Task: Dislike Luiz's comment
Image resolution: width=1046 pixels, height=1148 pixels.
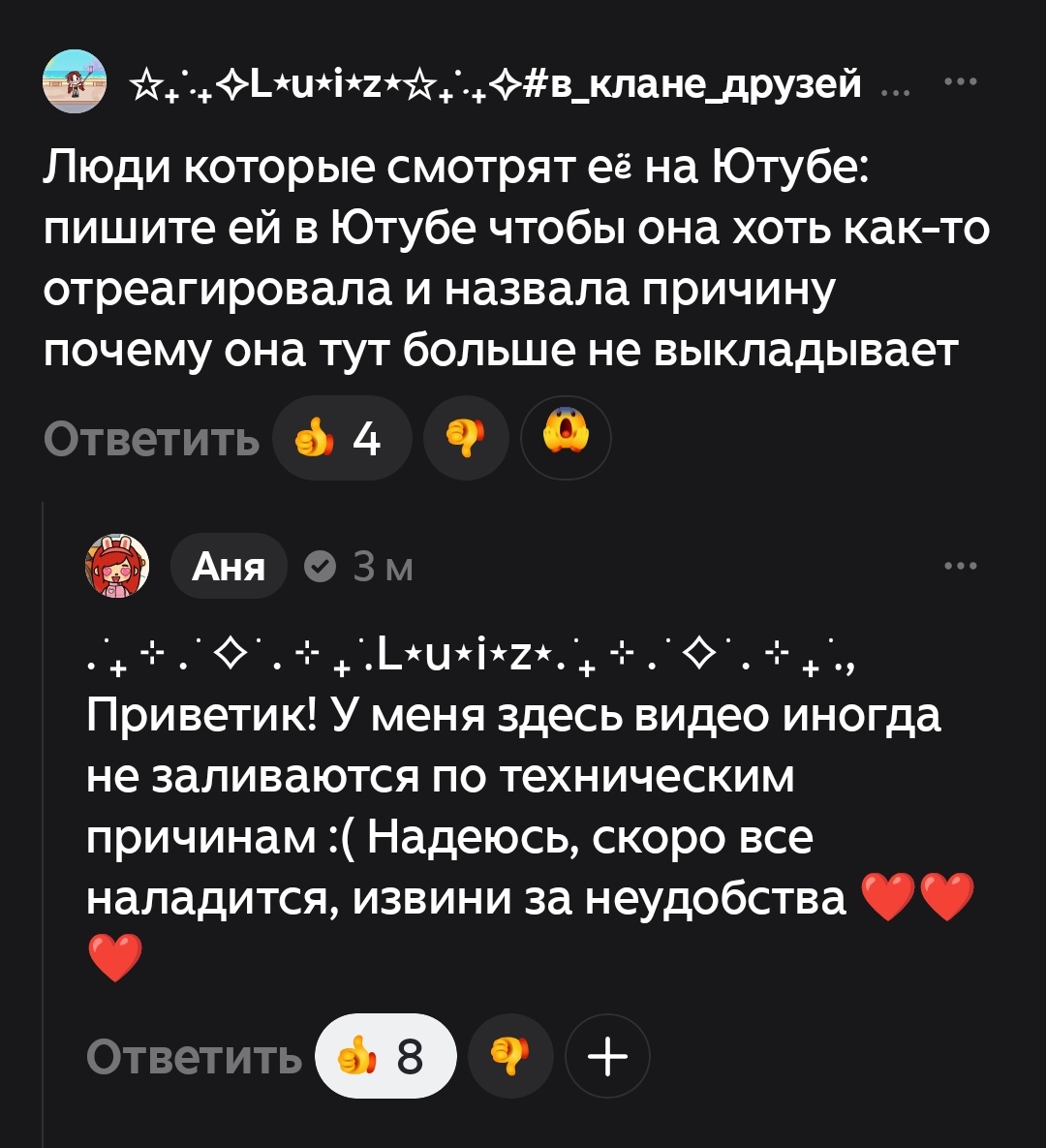Action: pyautogui.click(x=466, y=439)
